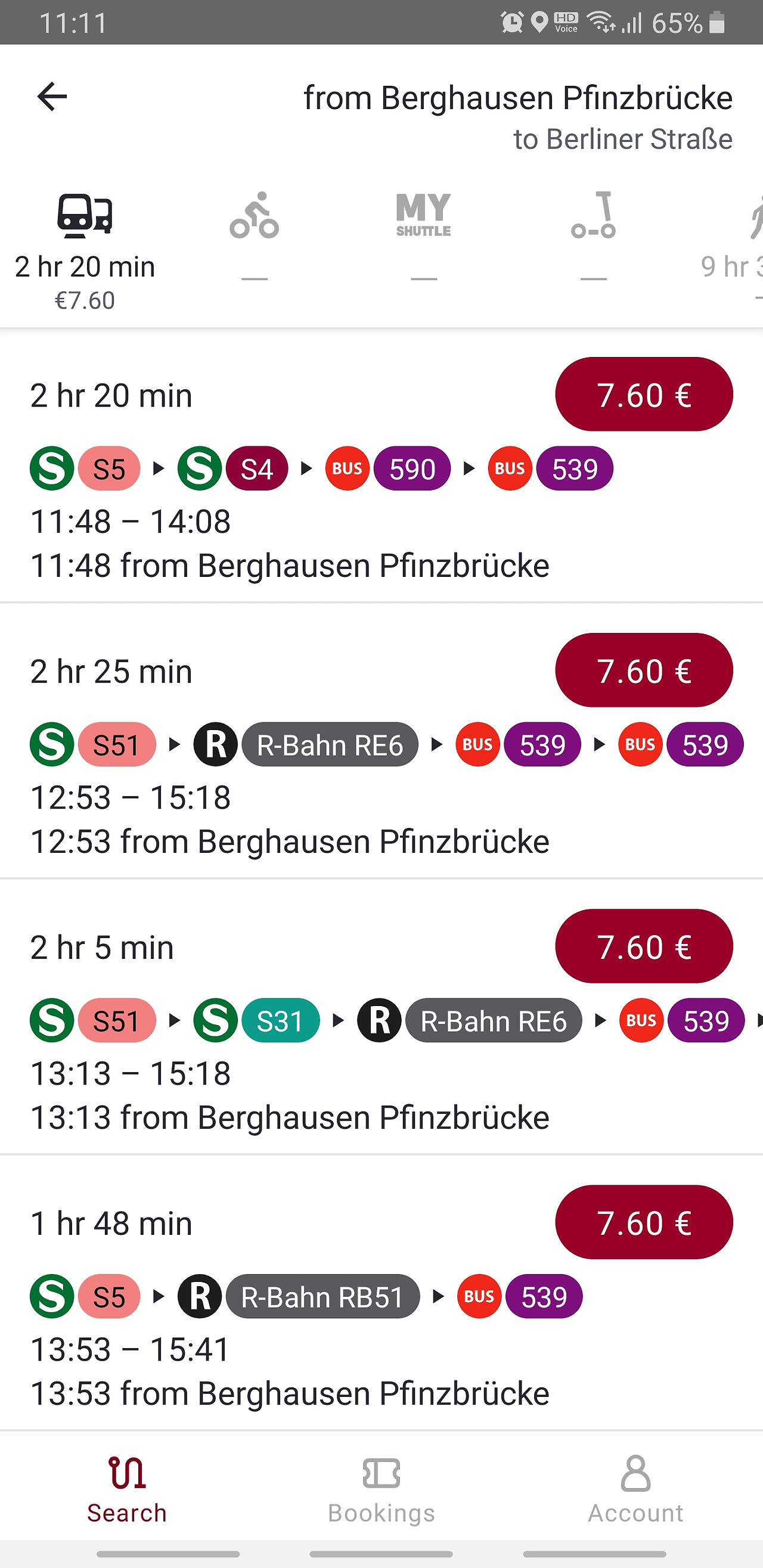Select the public transit mode tab

point(85,250)
